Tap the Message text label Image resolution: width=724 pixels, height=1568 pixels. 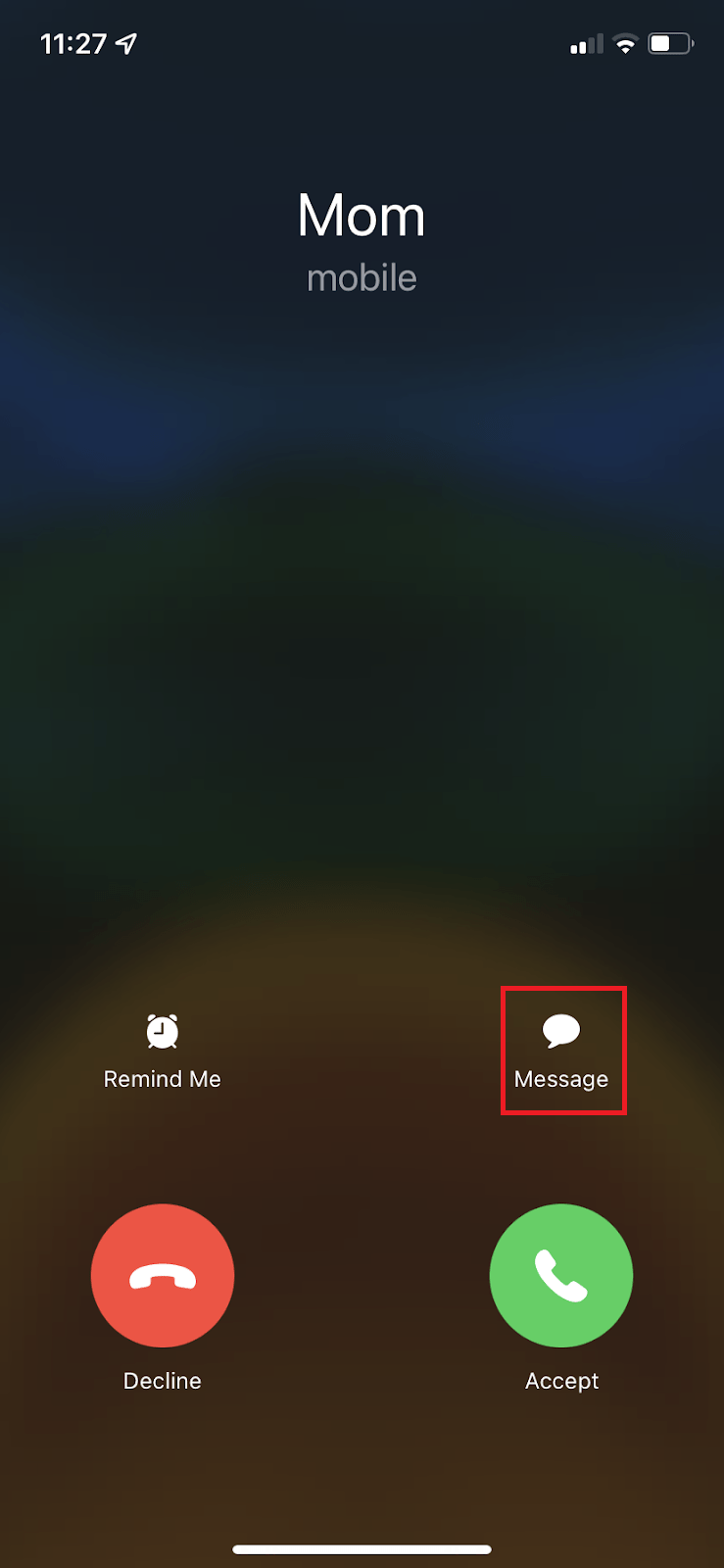pos(561,1079)
